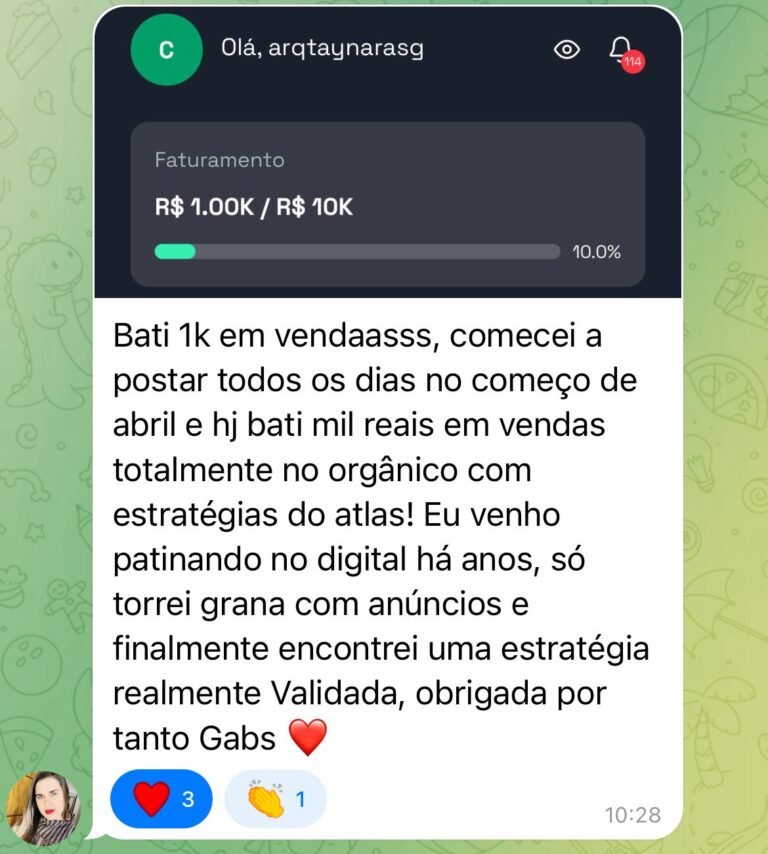Tap the clapping hands reaction chip
The width and height of the screenshot is (768, 854).
275,799
